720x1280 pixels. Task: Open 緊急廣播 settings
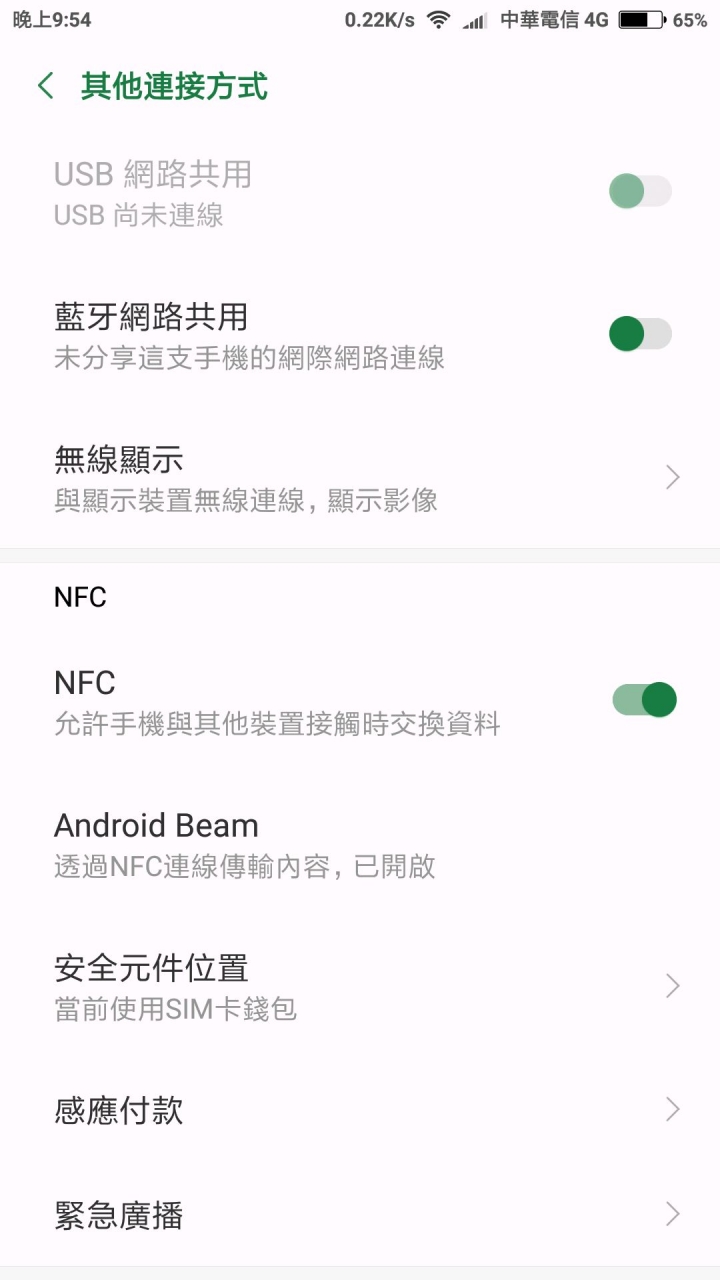pyautogui.click(x=360, y=1215)
